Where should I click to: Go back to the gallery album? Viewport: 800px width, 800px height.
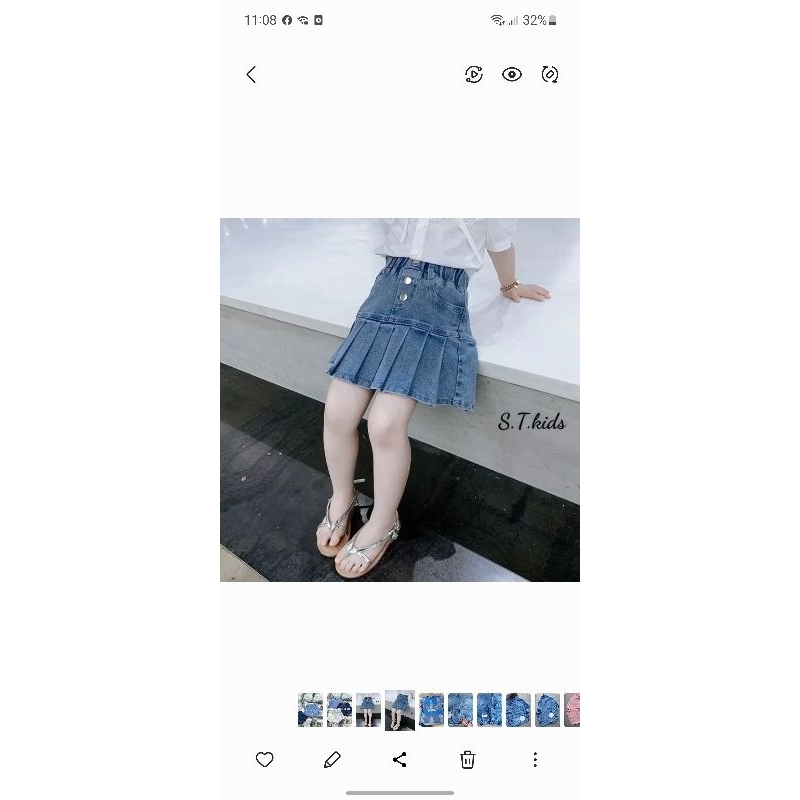pyautogui.click(x=251, y=74)
